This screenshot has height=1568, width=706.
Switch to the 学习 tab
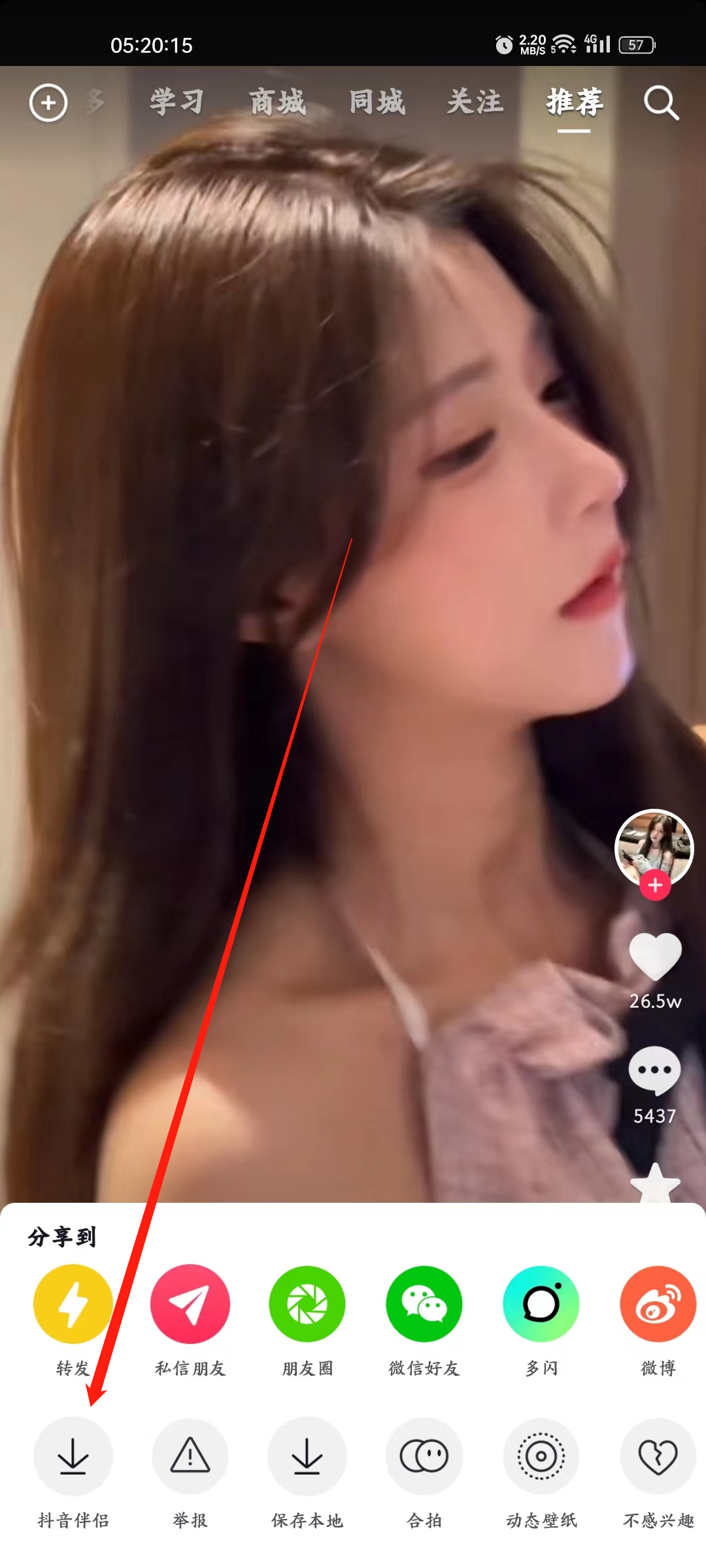pyautogui.click(x=176, y=103)
